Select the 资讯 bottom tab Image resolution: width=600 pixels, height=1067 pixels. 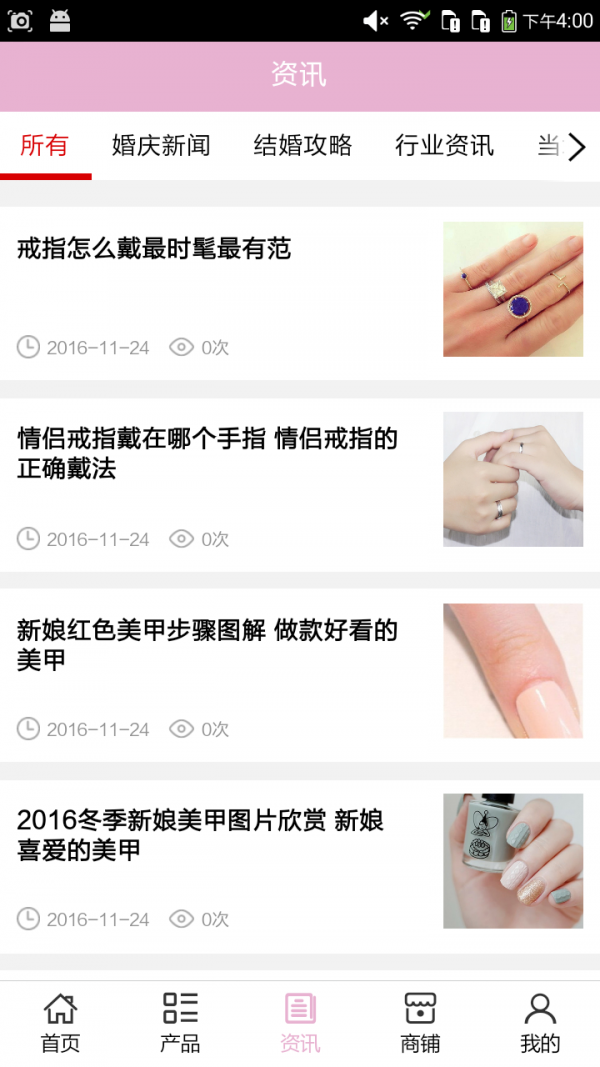(300, 1023)
